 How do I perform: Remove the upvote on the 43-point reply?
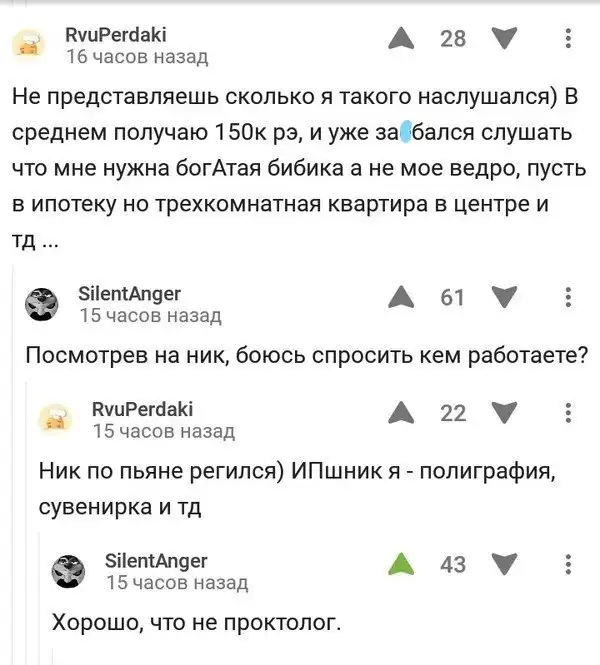tap(401, 564)
